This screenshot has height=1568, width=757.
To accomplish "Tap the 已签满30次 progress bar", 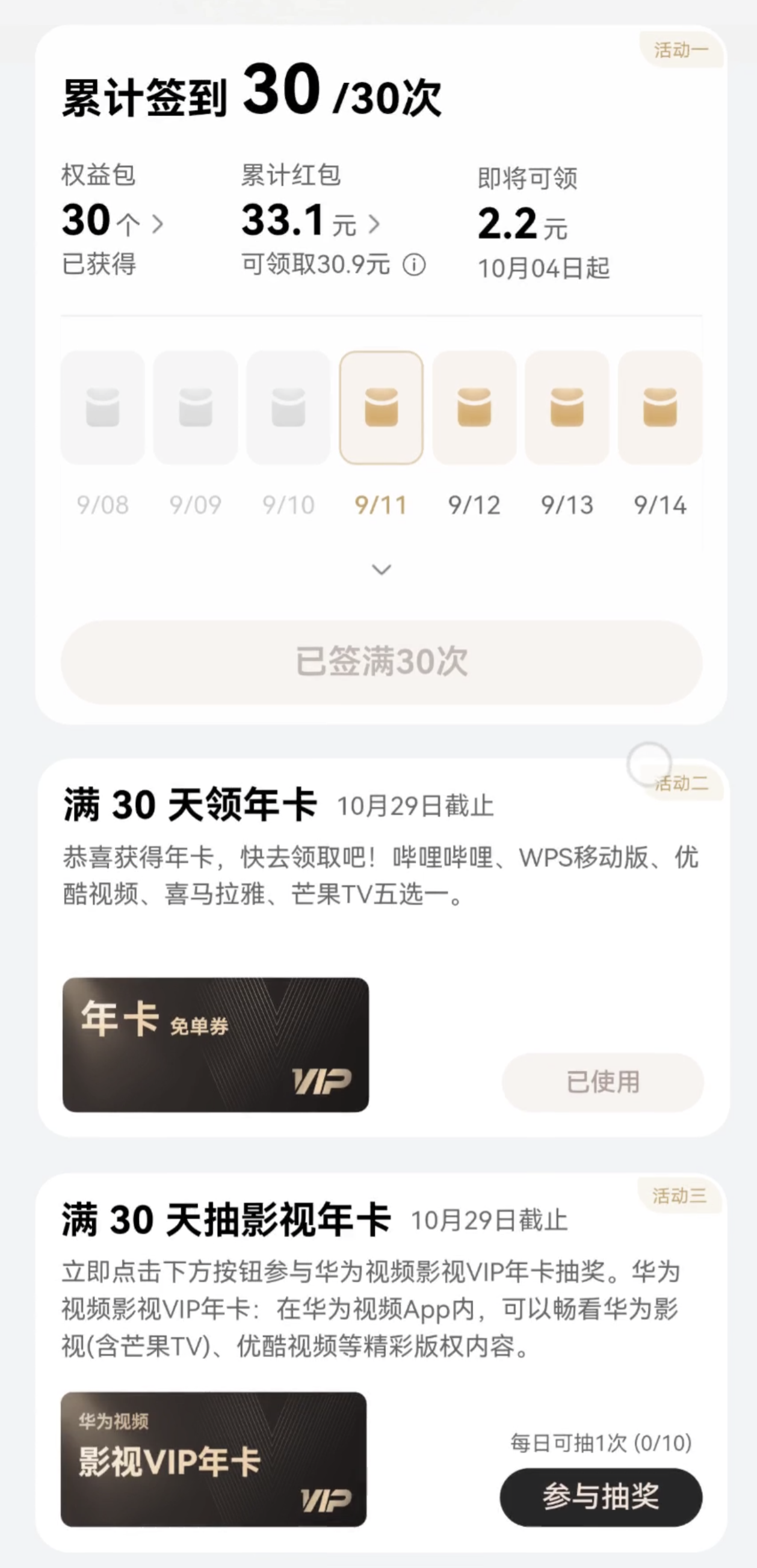I will click(x=382, y=665).
